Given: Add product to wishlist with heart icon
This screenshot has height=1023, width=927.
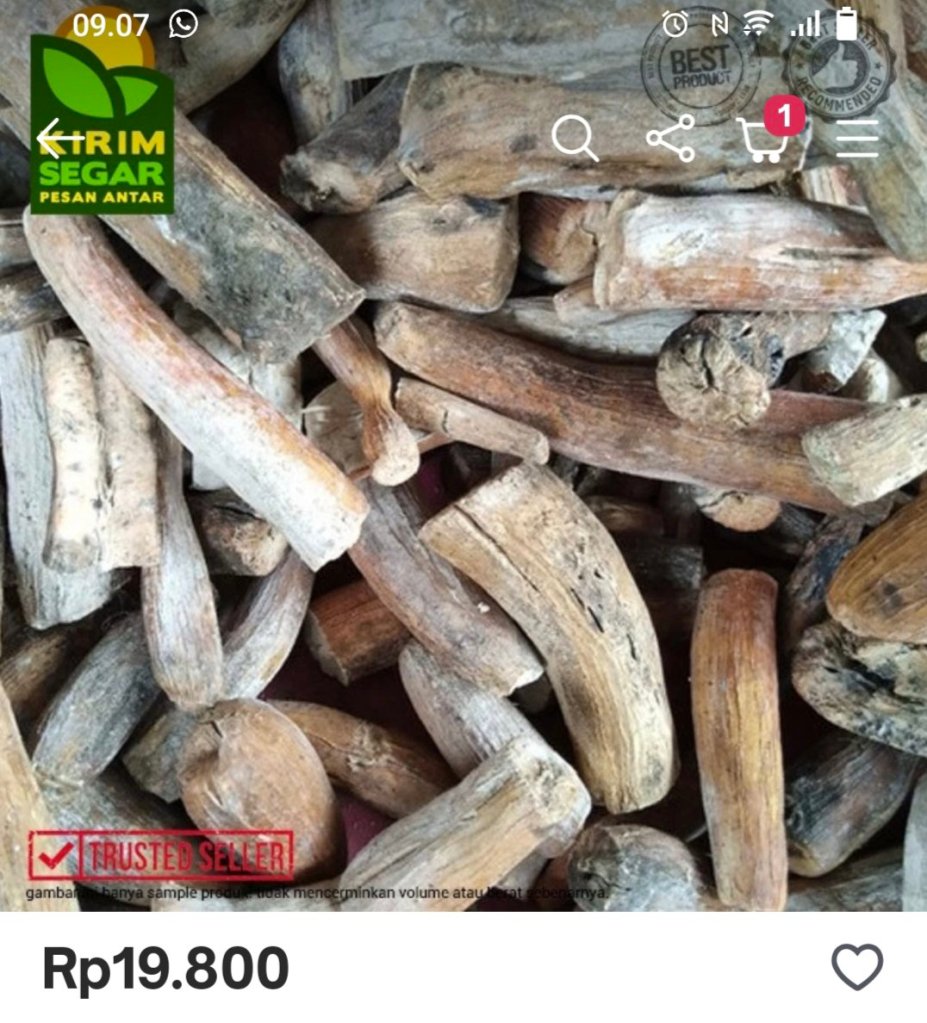Looking at the screenshot, I should [x=857, y=967].
